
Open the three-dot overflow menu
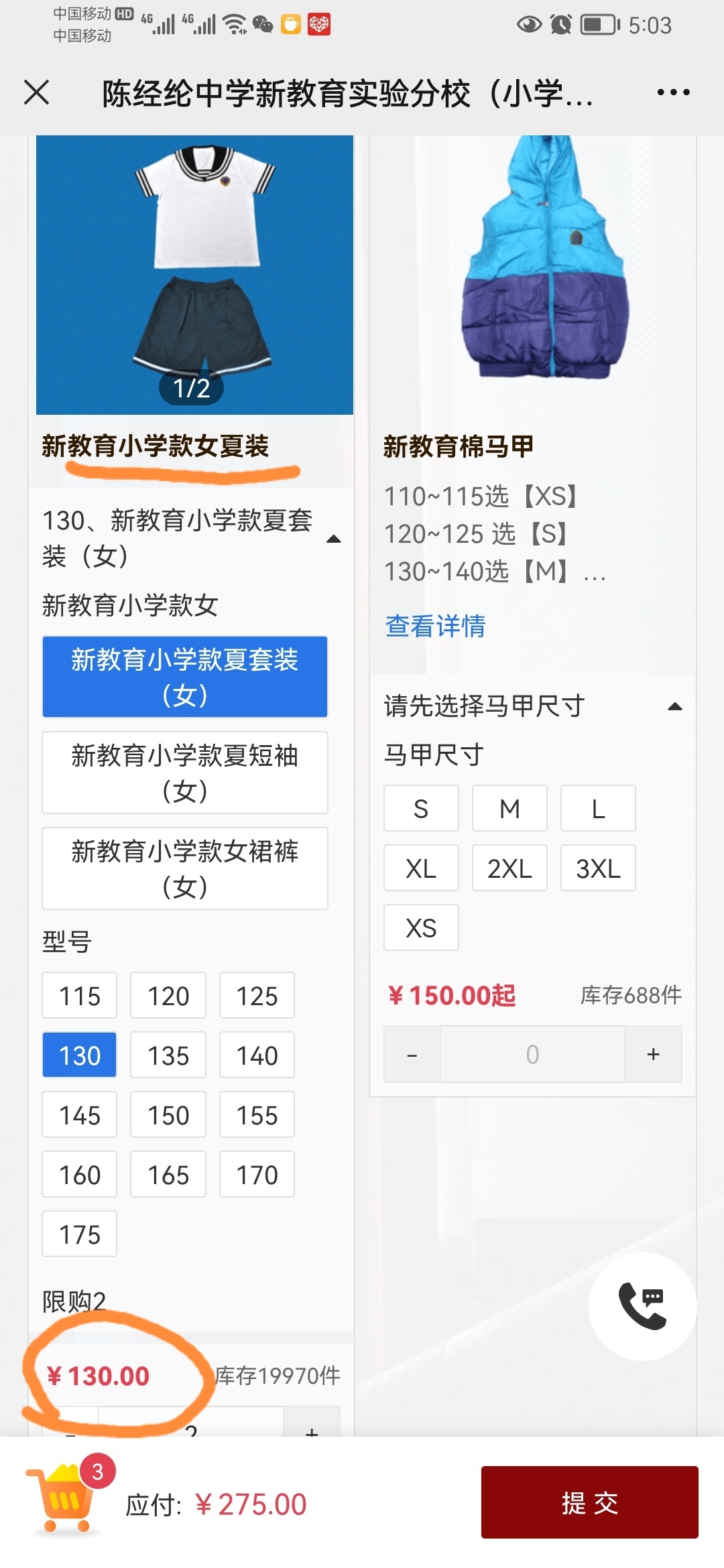click(x=673, y=92)
